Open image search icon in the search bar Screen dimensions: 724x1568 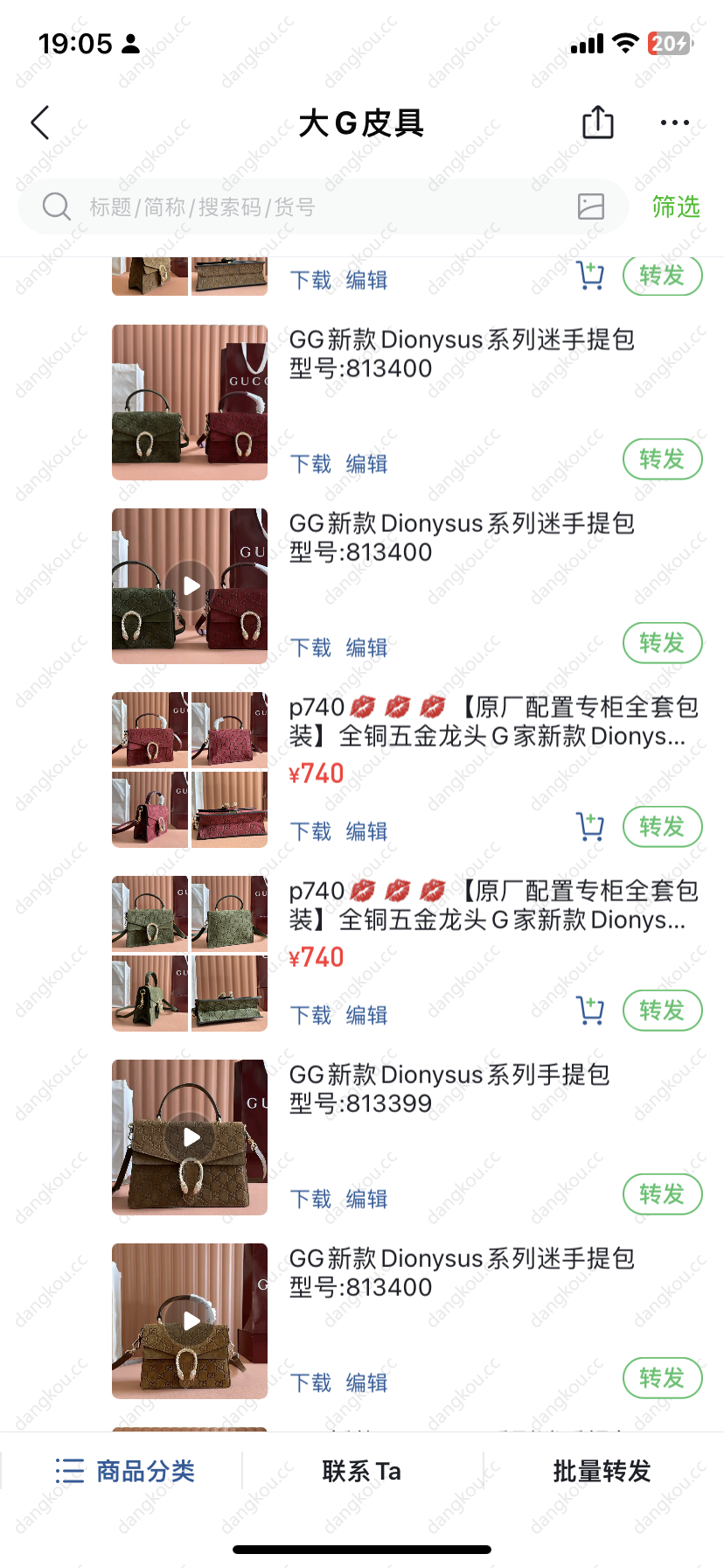point(591,206)
